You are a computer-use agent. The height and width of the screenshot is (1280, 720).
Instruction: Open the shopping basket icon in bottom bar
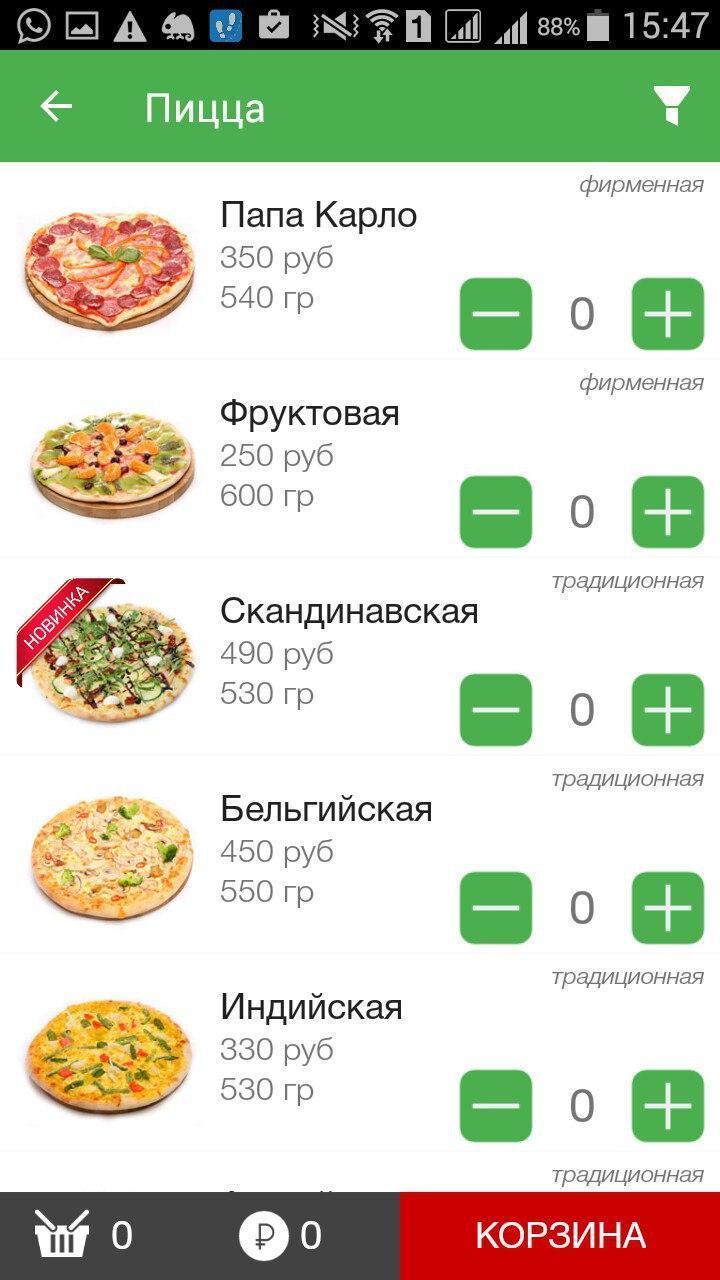(x=62, y=1236)
